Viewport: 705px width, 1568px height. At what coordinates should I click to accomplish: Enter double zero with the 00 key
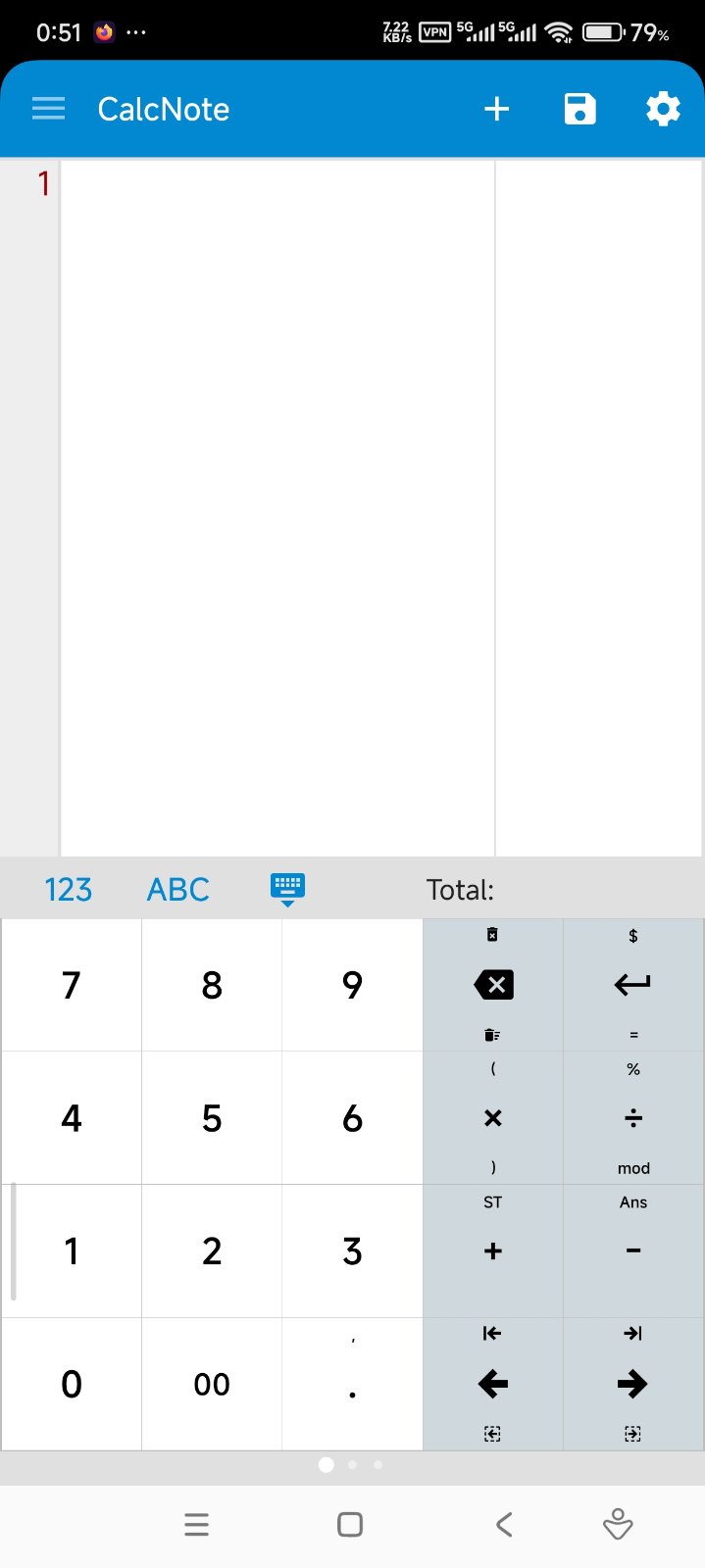click(x=212, y=1384)
